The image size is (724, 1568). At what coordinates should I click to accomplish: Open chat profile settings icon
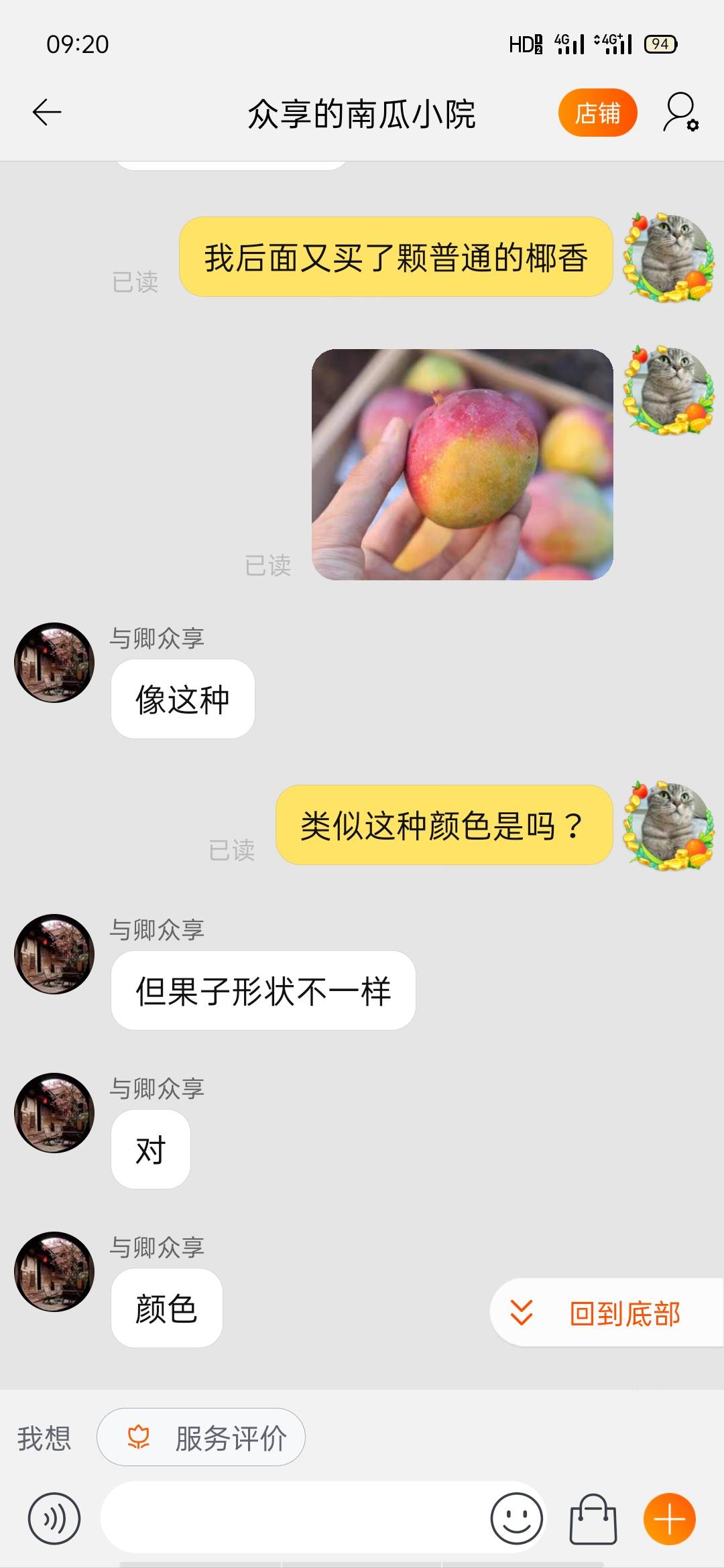pos(681,113)
